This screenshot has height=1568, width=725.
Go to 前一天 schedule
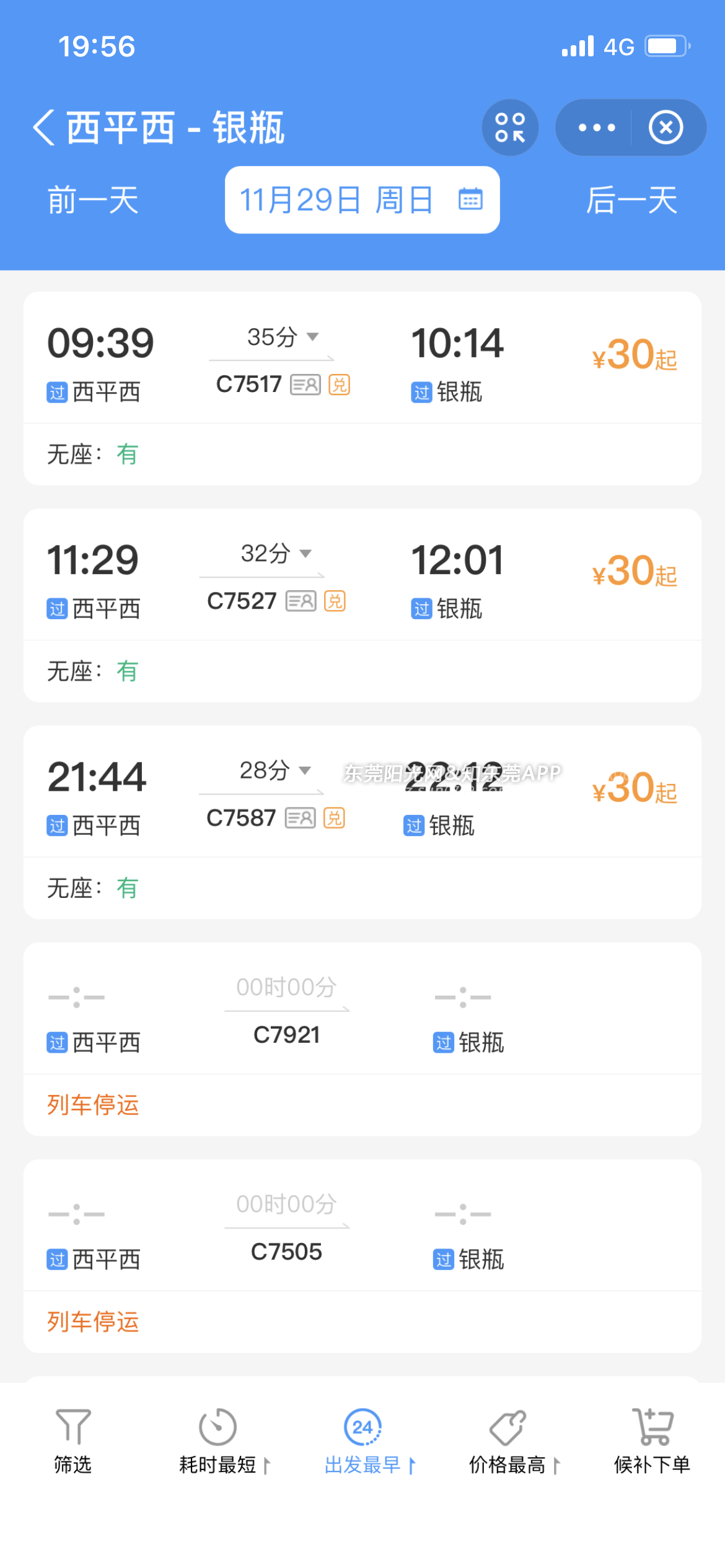[94, 200]
